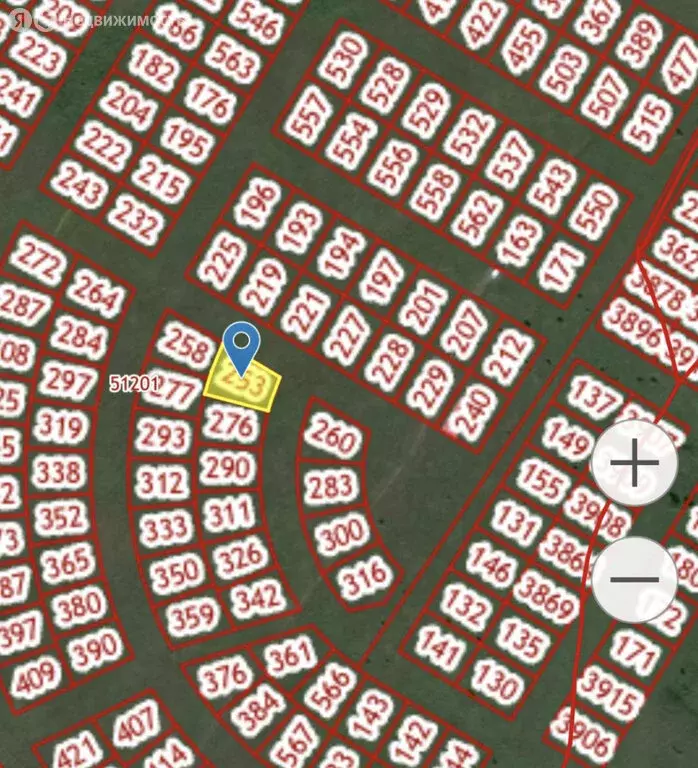Zoom in with the plus button
This screenshot has width=698, height=768.
pos(636,465)
